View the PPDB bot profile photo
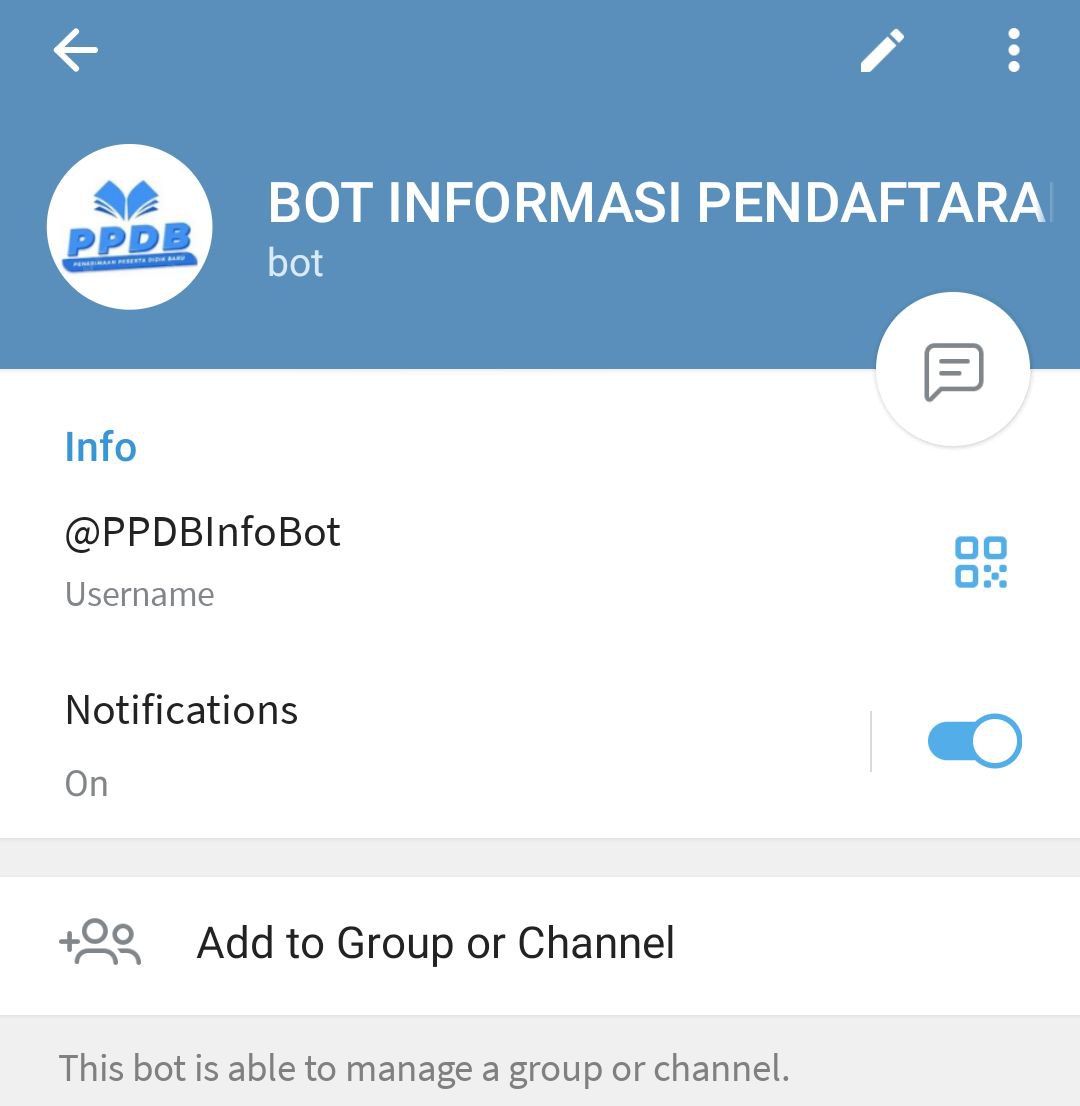The height and width of the screenshot is (1106, 1080). click(x=129, y=227)
